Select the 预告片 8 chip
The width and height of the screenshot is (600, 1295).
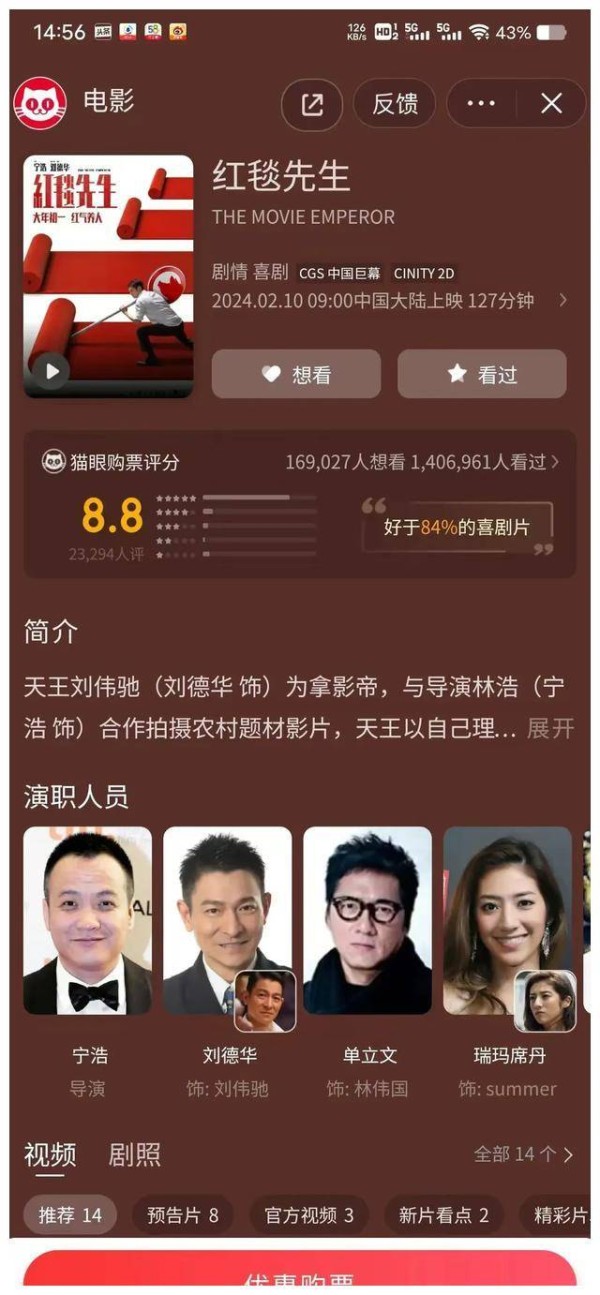pos(183,1215)
